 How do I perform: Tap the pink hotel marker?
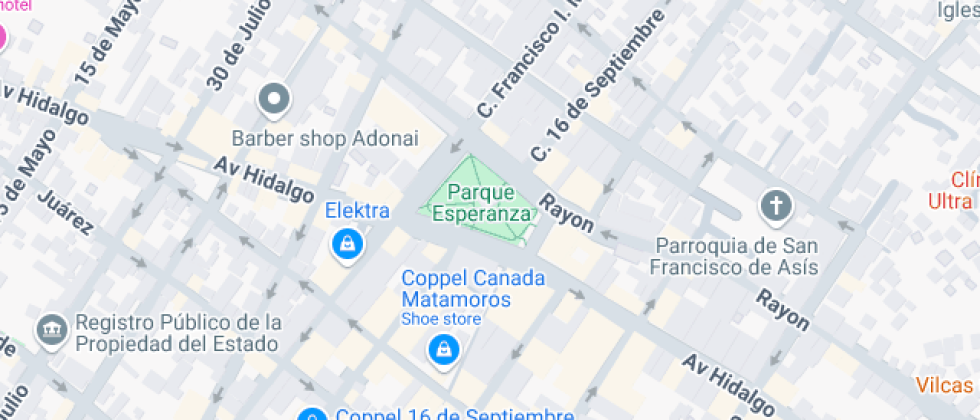pos(2,36)
